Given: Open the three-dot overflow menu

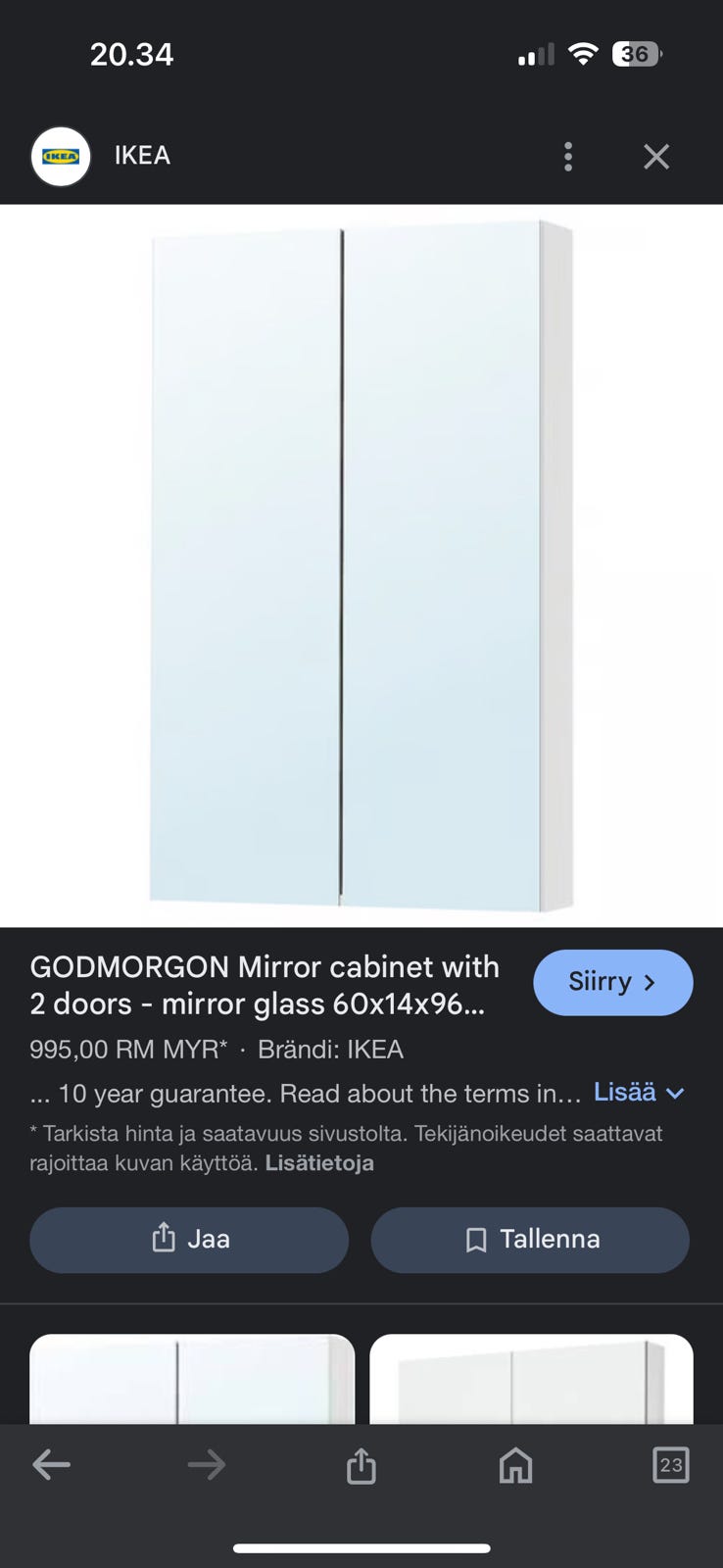Looking at the screenshot, I should pyautogui.click(x=568, y=157).
